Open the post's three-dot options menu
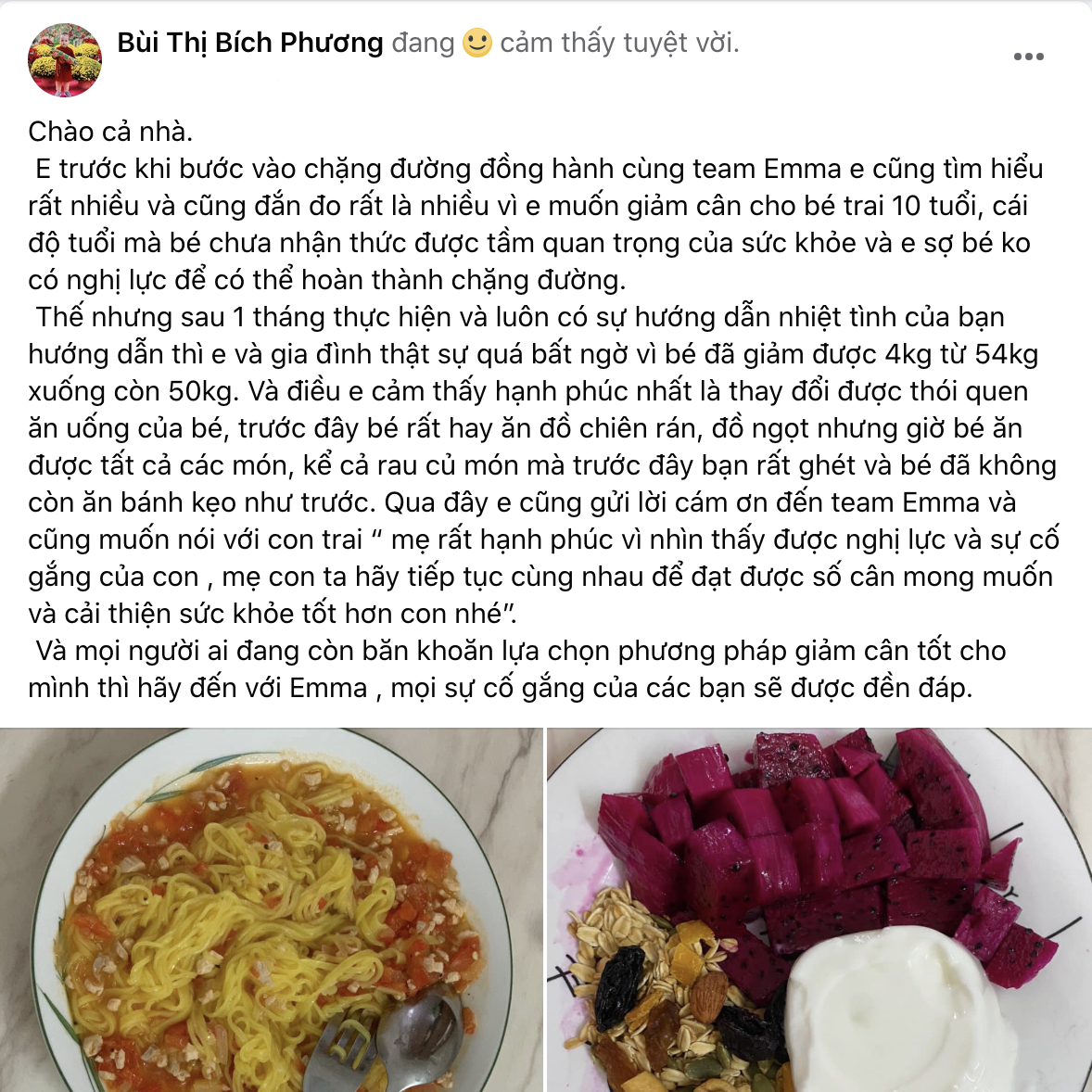This screenshot has width=1092, height=1092. click(x=1028, y=57)
